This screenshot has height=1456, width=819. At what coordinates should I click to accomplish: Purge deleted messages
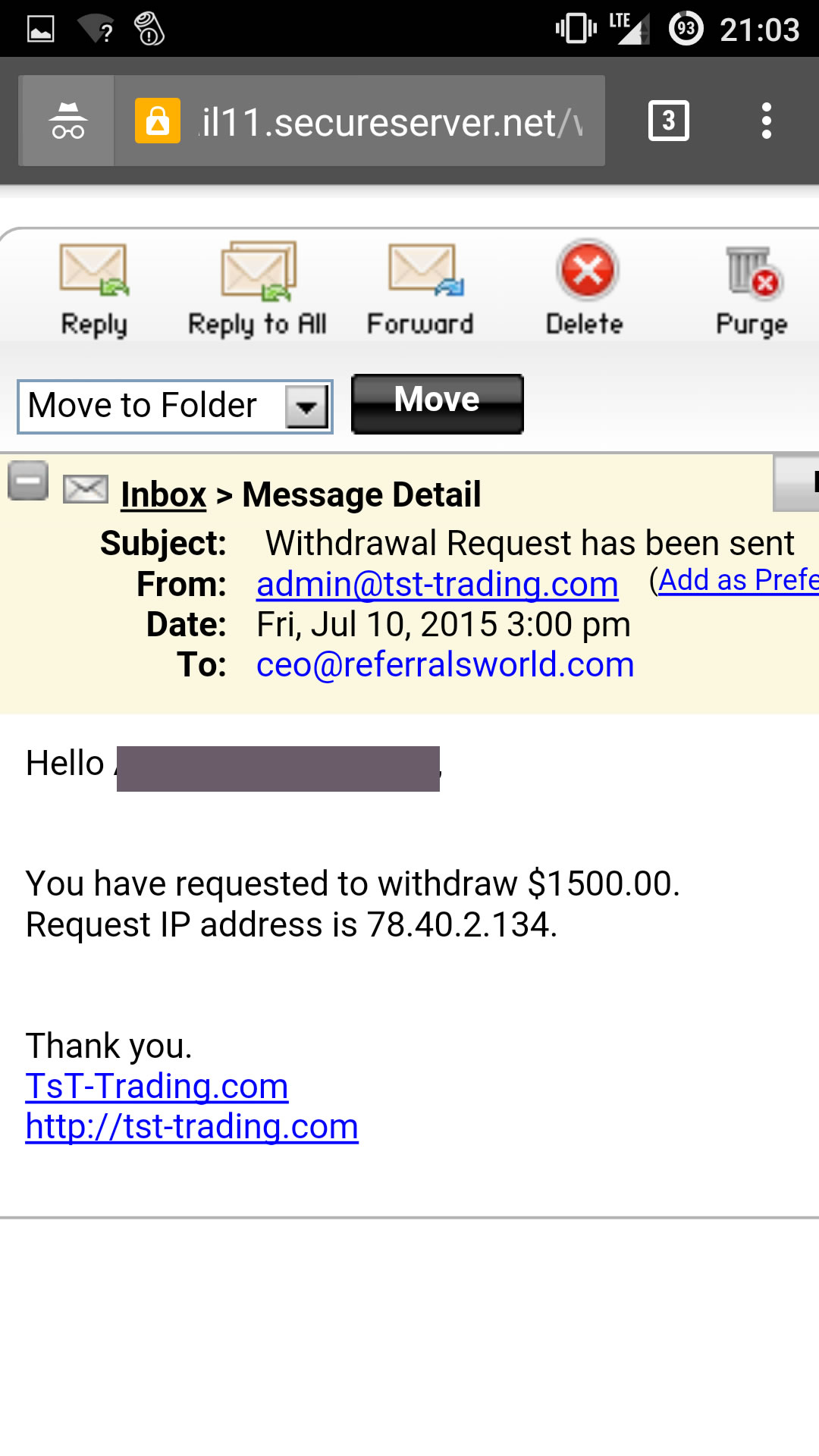(752, 289)
